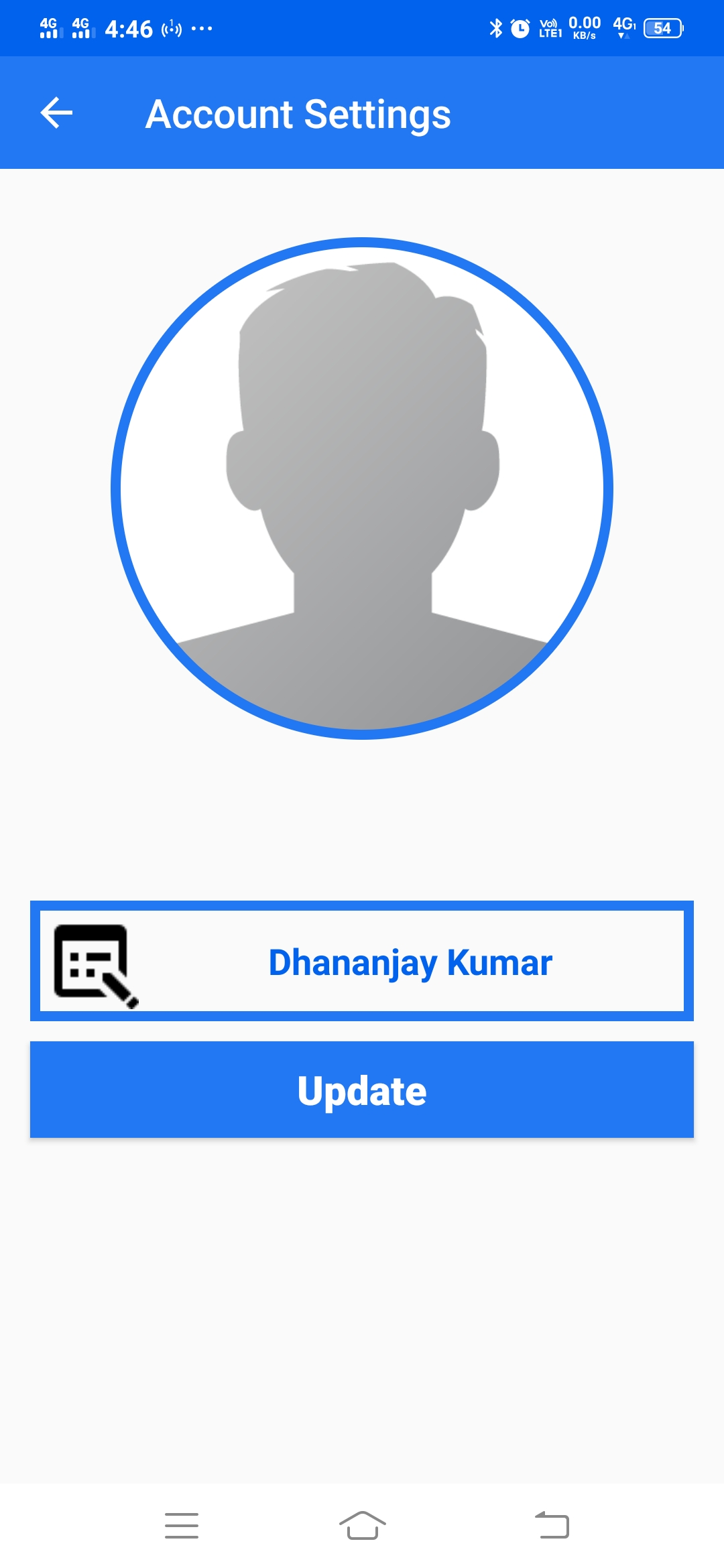The image size is (724, 1568).
Task: Click the Dhananjay Kumar name text
Action: click(410, 962)
